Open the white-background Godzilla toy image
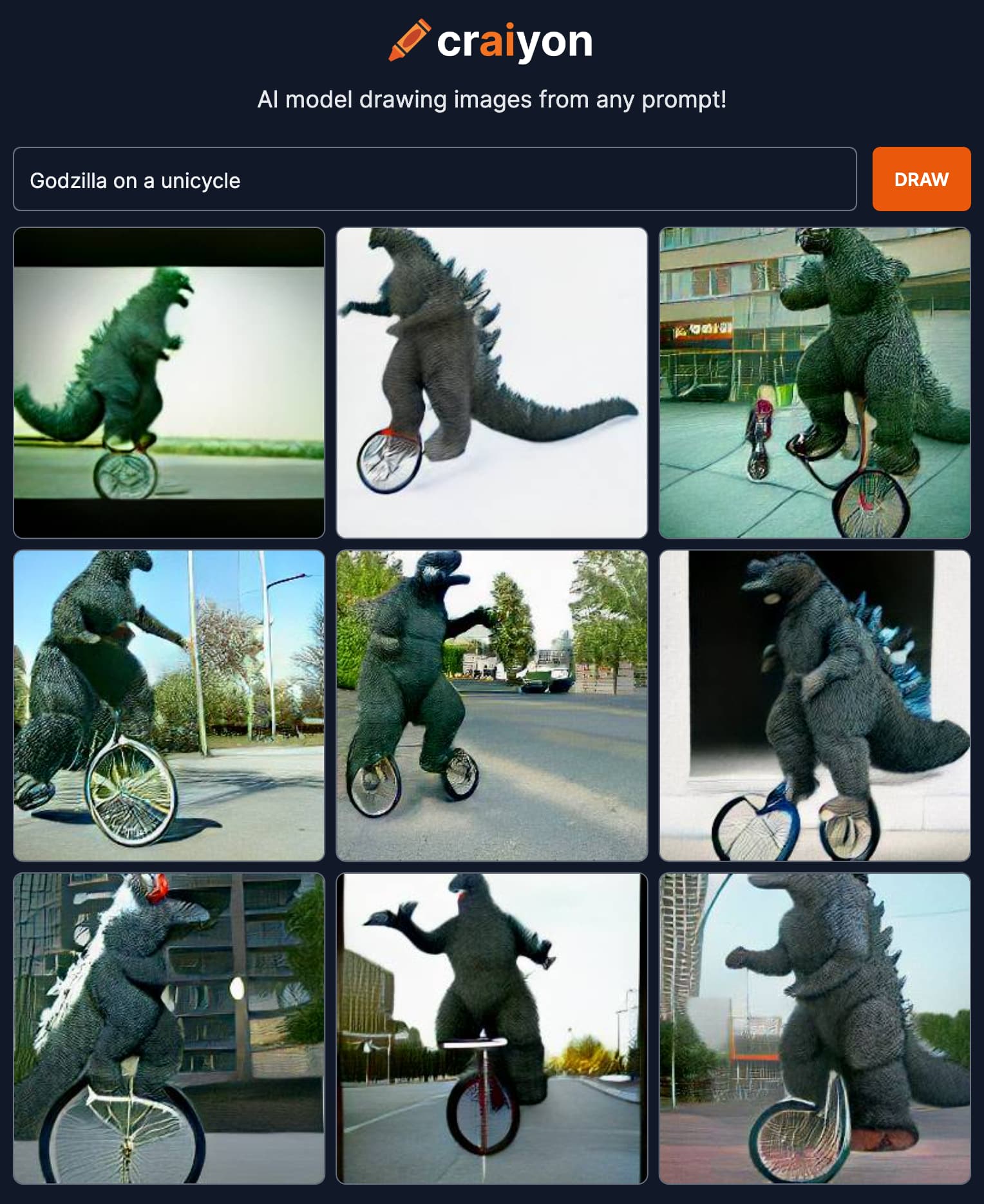The height and width of the screenshot is (1204, 984). pos(491,382)
